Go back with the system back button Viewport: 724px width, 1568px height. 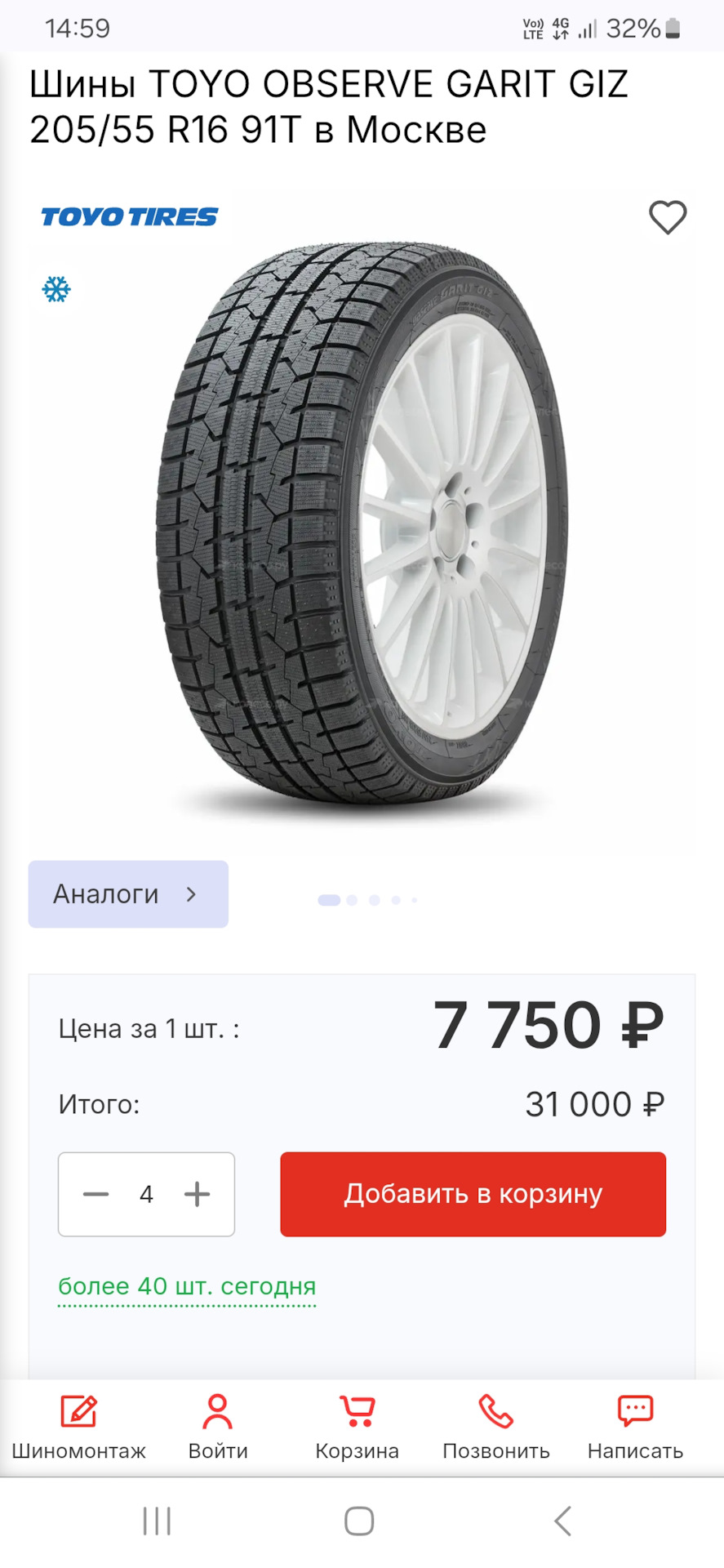pyautogui.click(x=562, y=1521)
